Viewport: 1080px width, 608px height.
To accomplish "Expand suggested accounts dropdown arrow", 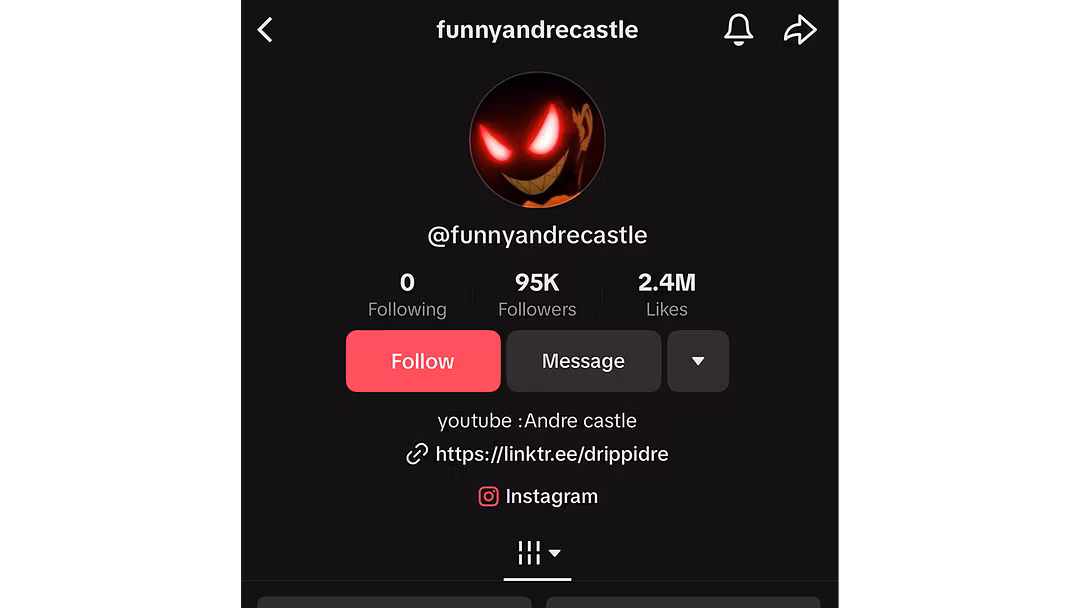I will coord(698,361).
